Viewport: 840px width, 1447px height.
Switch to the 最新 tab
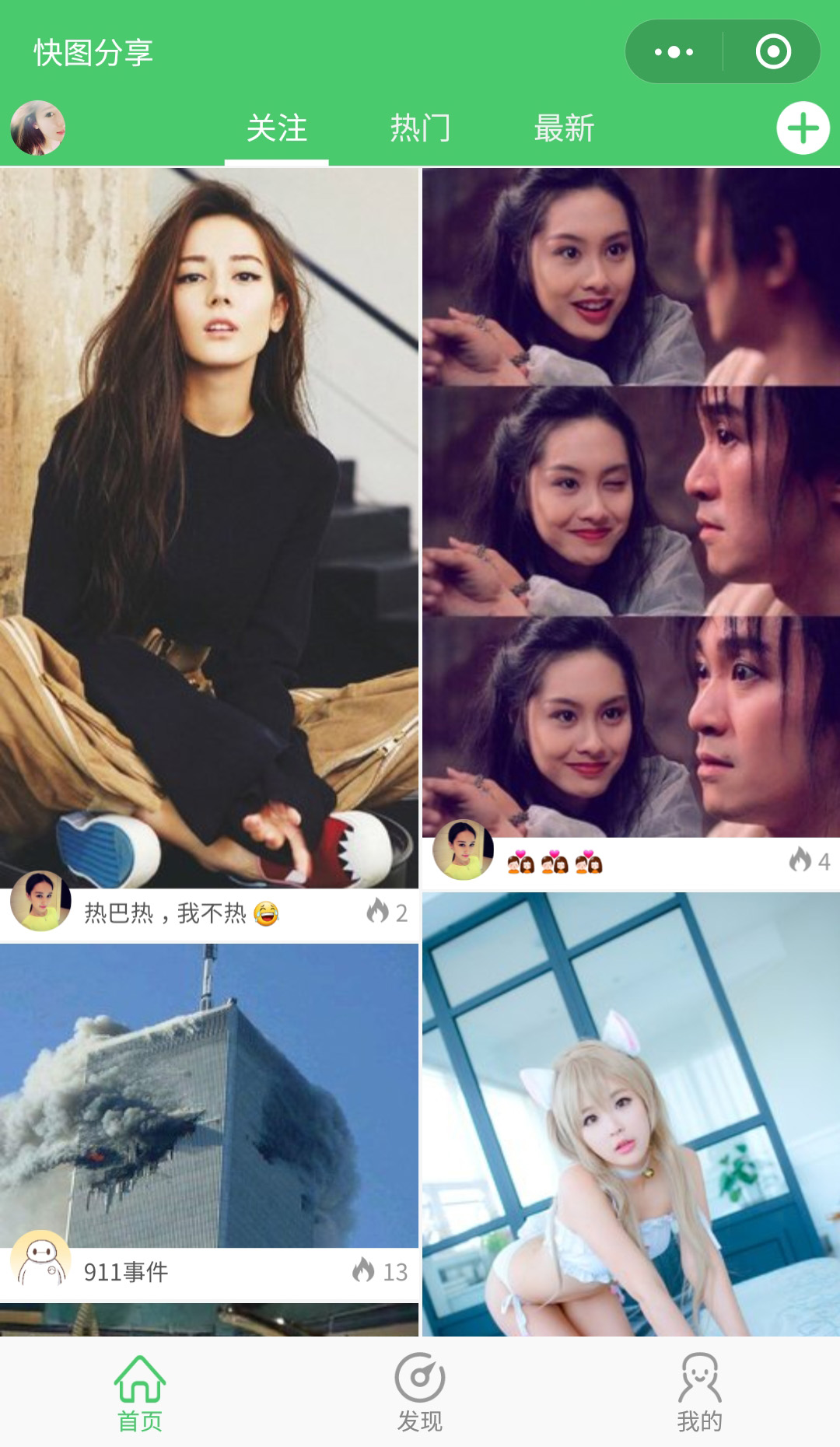pyautogui.click(x=564, y=128)
